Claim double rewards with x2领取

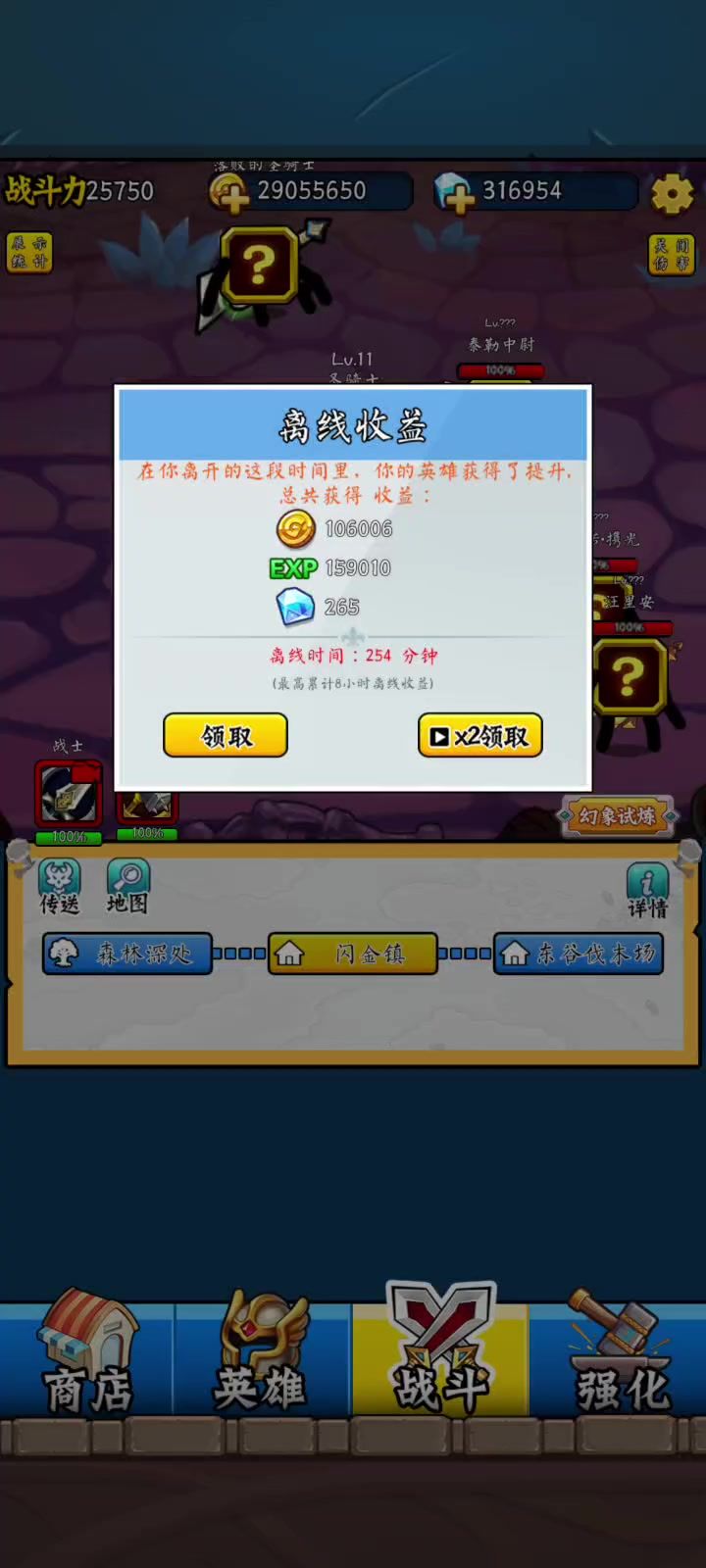[x=480, y=735]
